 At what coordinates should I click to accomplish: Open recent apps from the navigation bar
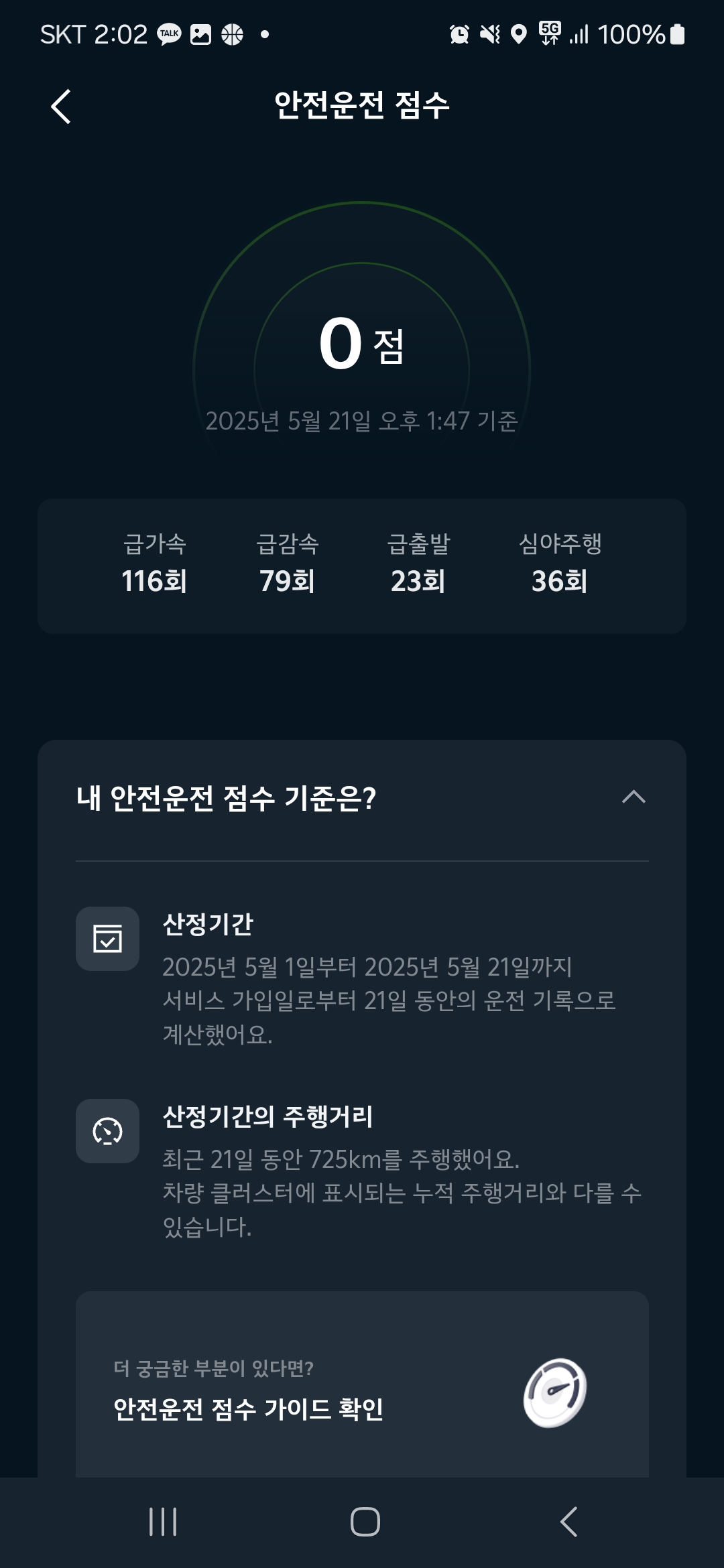point(163,1522)
